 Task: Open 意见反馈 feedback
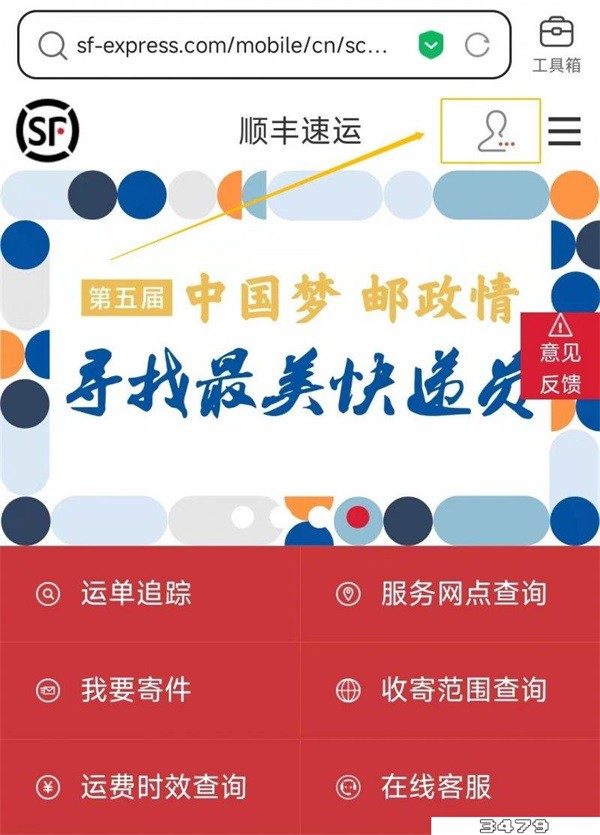click(560, 355)
